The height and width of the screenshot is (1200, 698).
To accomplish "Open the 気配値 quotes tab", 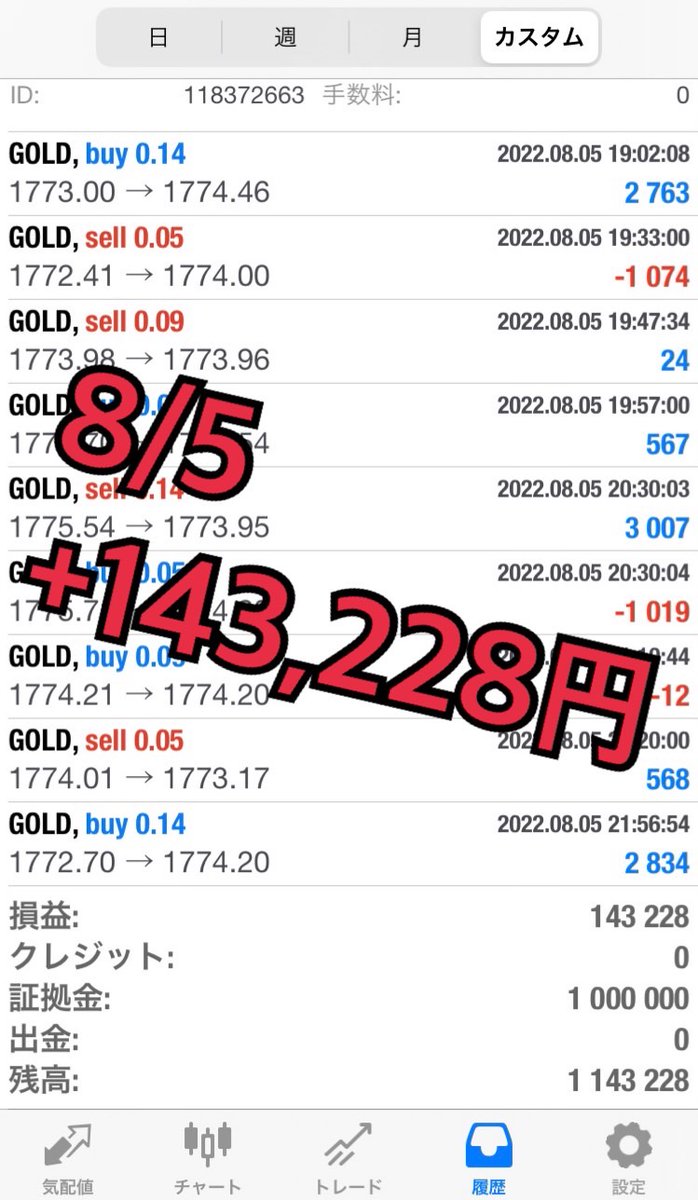I will tap(67, 1156).
